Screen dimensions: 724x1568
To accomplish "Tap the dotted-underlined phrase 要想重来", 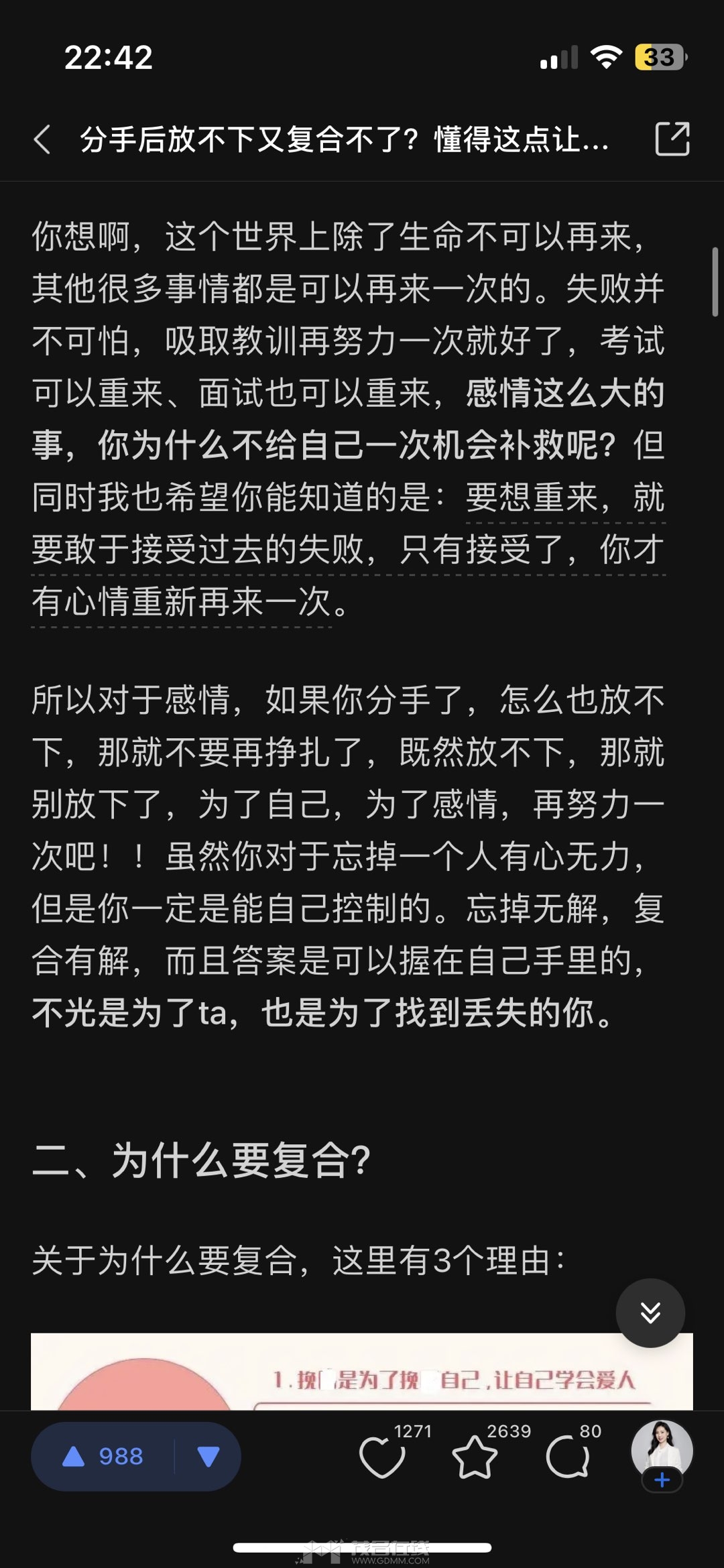I will tap(532, 497).
